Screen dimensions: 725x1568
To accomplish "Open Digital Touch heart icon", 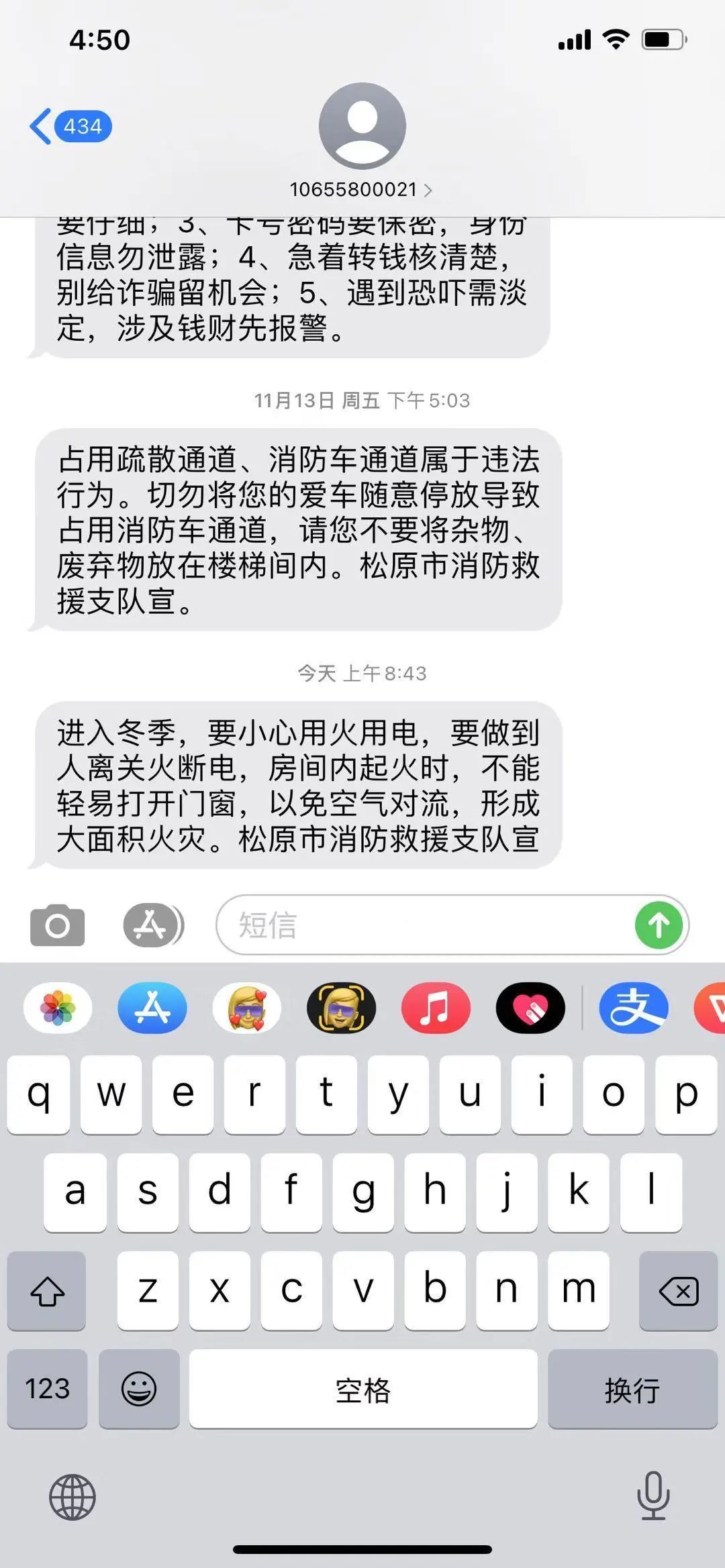I will pos(530,1008).
